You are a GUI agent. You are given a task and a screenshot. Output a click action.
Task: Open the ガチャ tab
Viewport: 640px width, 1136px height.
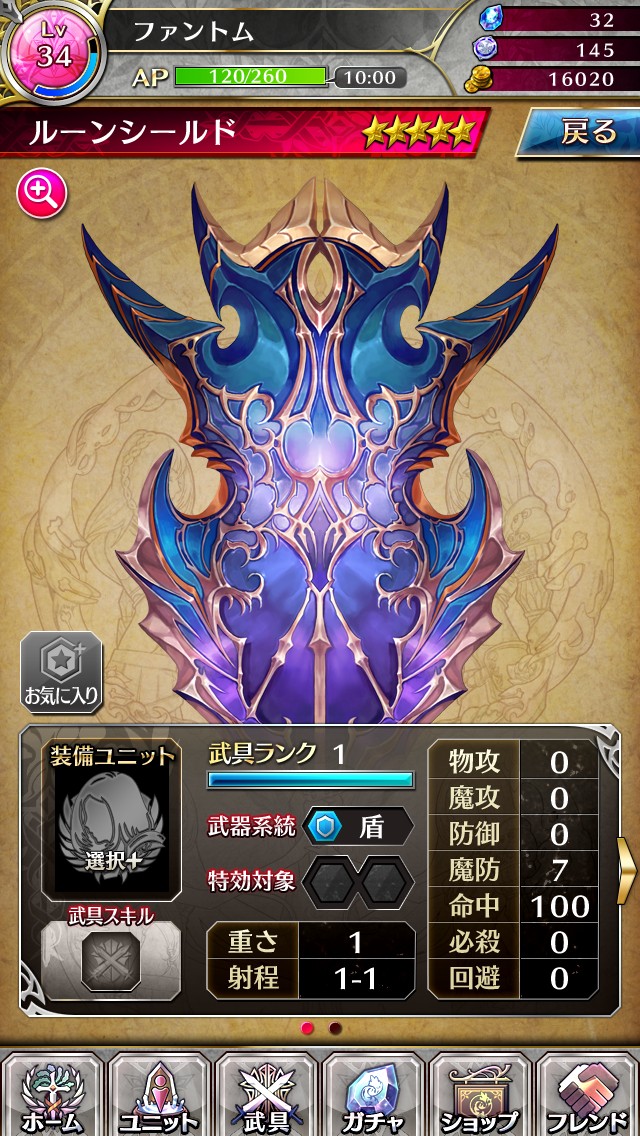[x=373, y=1095]
